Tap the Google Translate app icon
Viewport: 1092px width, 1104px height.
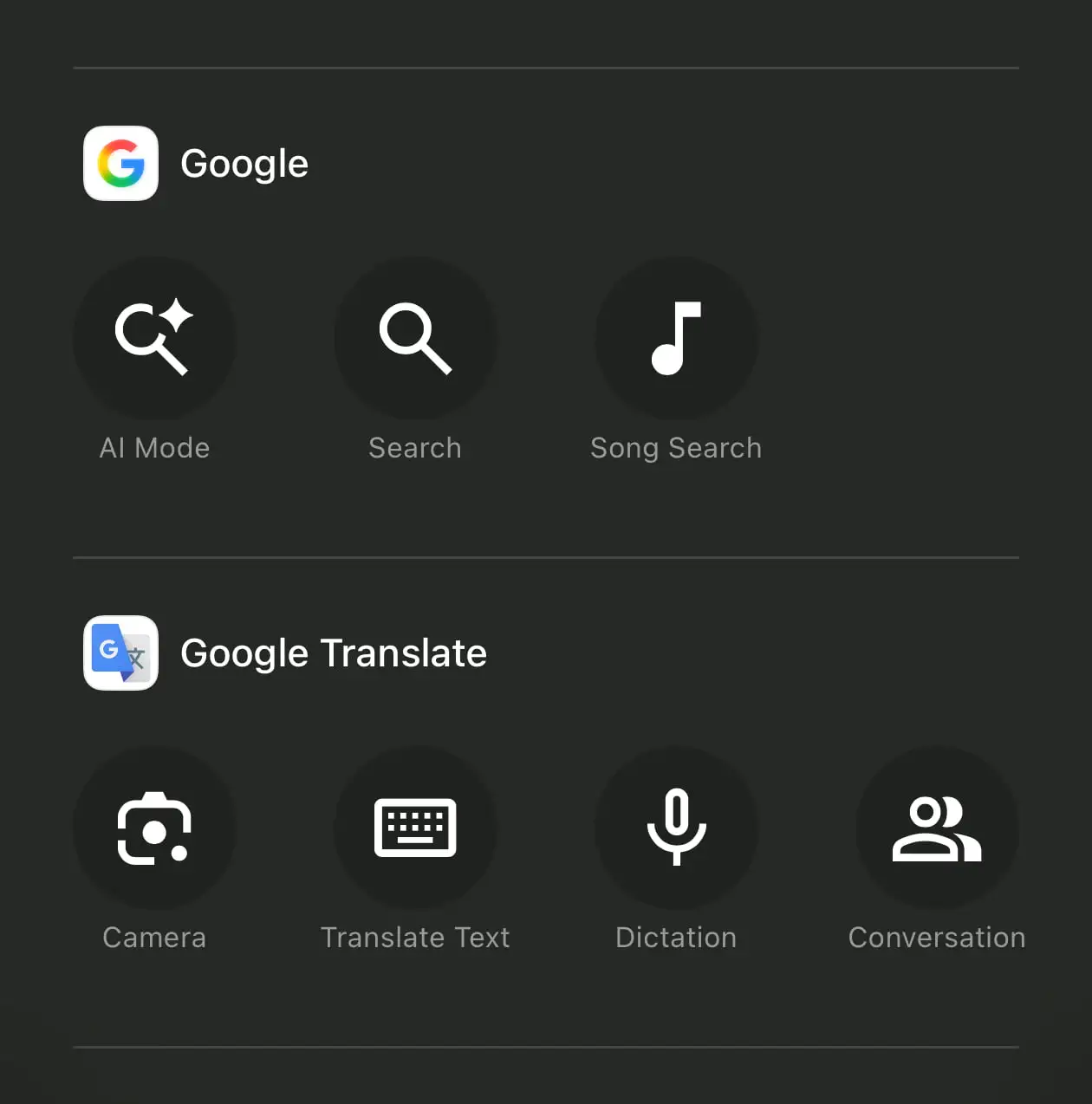coord(120,653)
